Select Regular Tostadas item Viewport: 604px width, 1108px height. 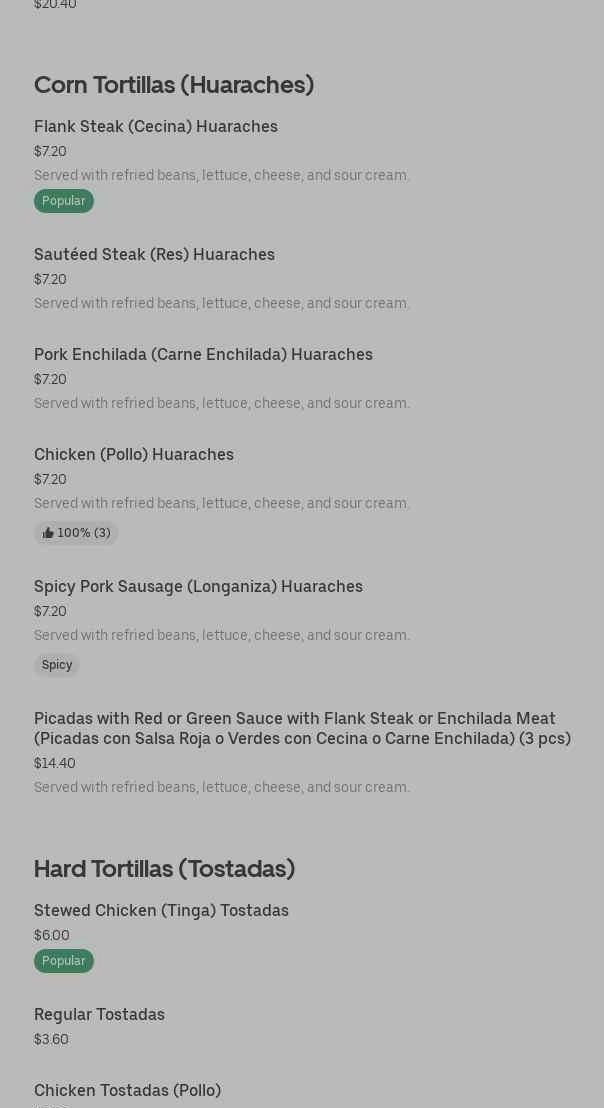point(99,1015)
